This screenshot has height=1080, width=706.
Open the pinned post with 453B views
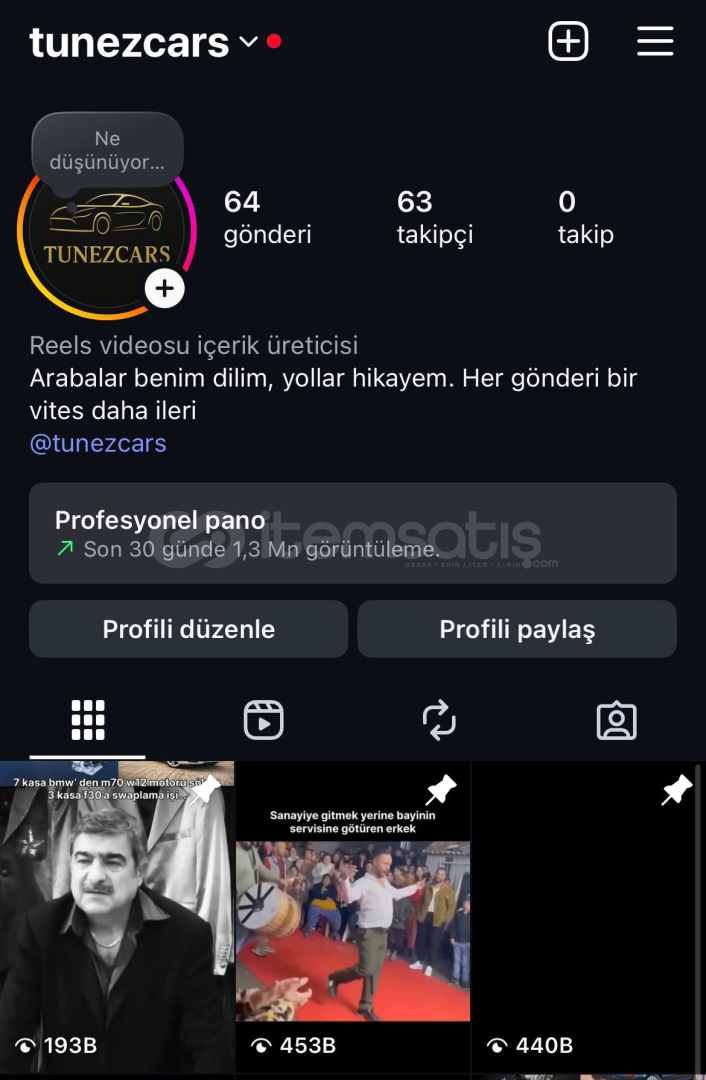353,915
